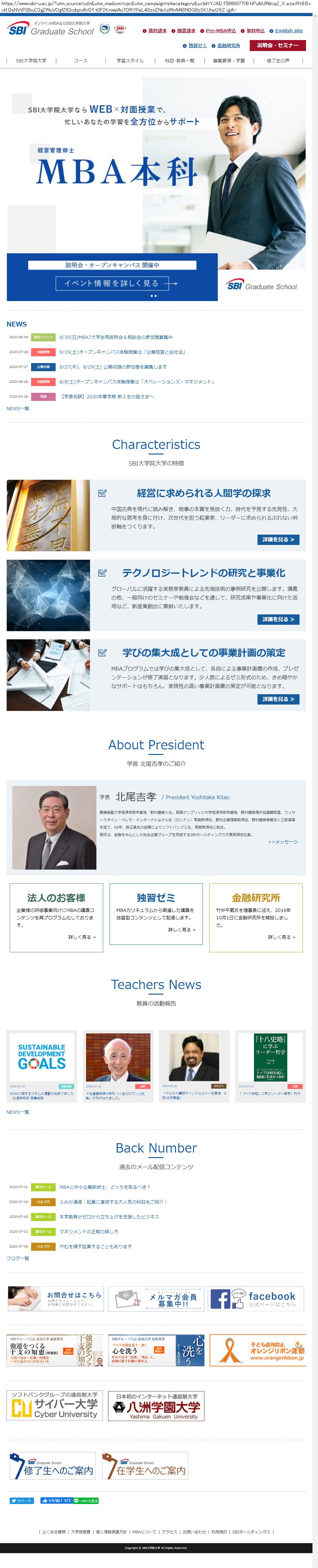Open the 8/30 MBA7大学合同説明会 news item
318x1568 pixels.
[x=116, y=337]
